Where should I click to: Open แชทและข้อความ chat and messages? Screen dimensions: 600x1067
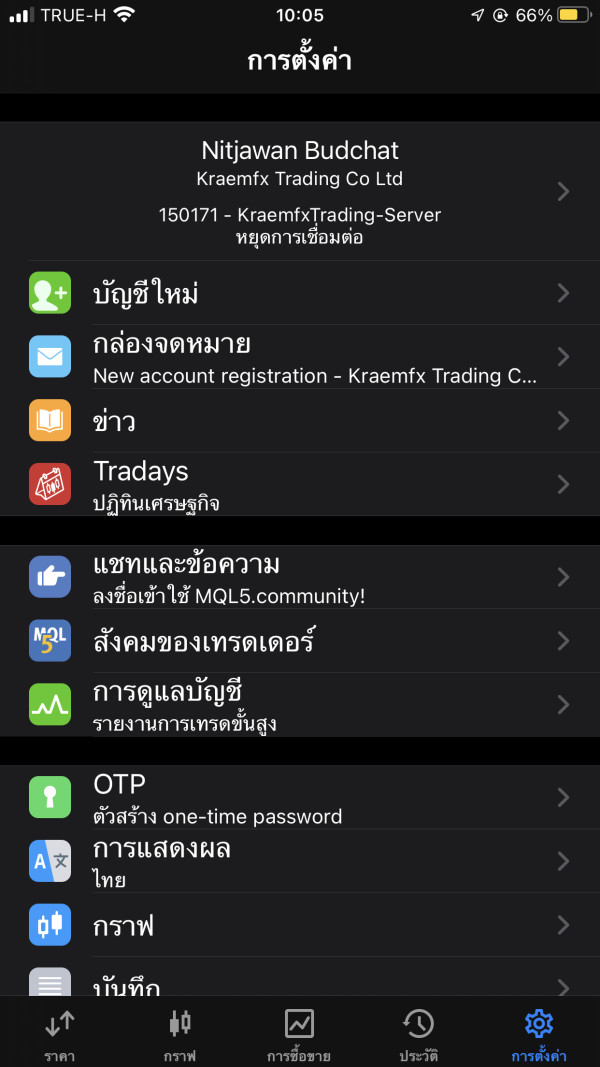point(300,577)
